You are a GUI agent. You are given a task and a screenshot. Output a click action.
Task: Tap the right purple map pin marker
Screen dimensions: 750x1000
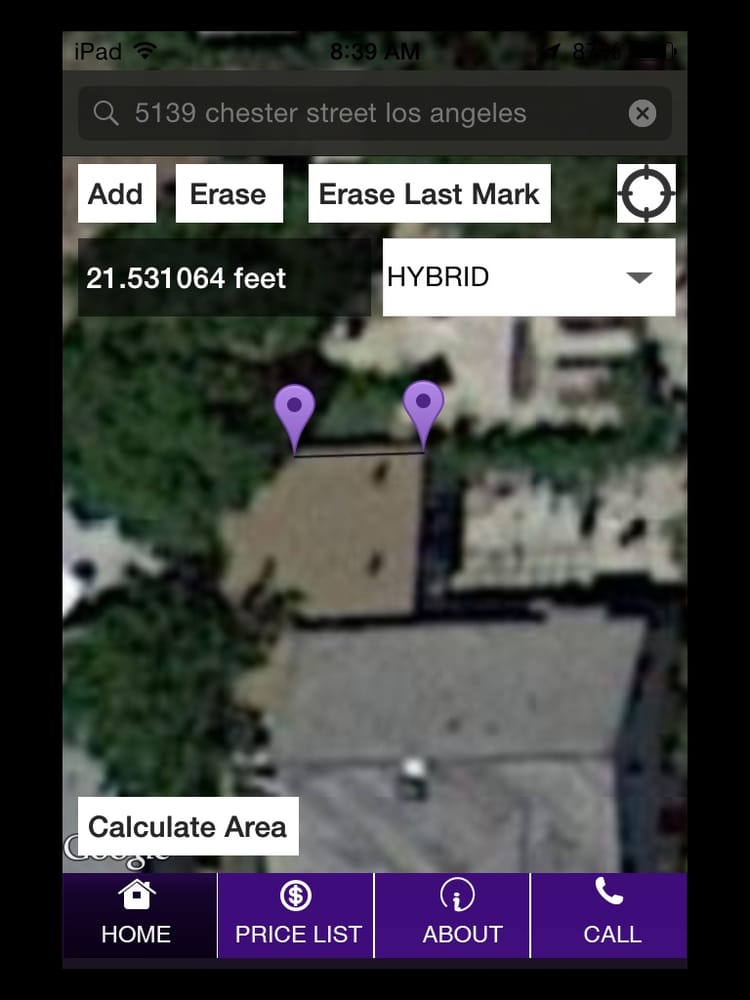tap(425, 403)
